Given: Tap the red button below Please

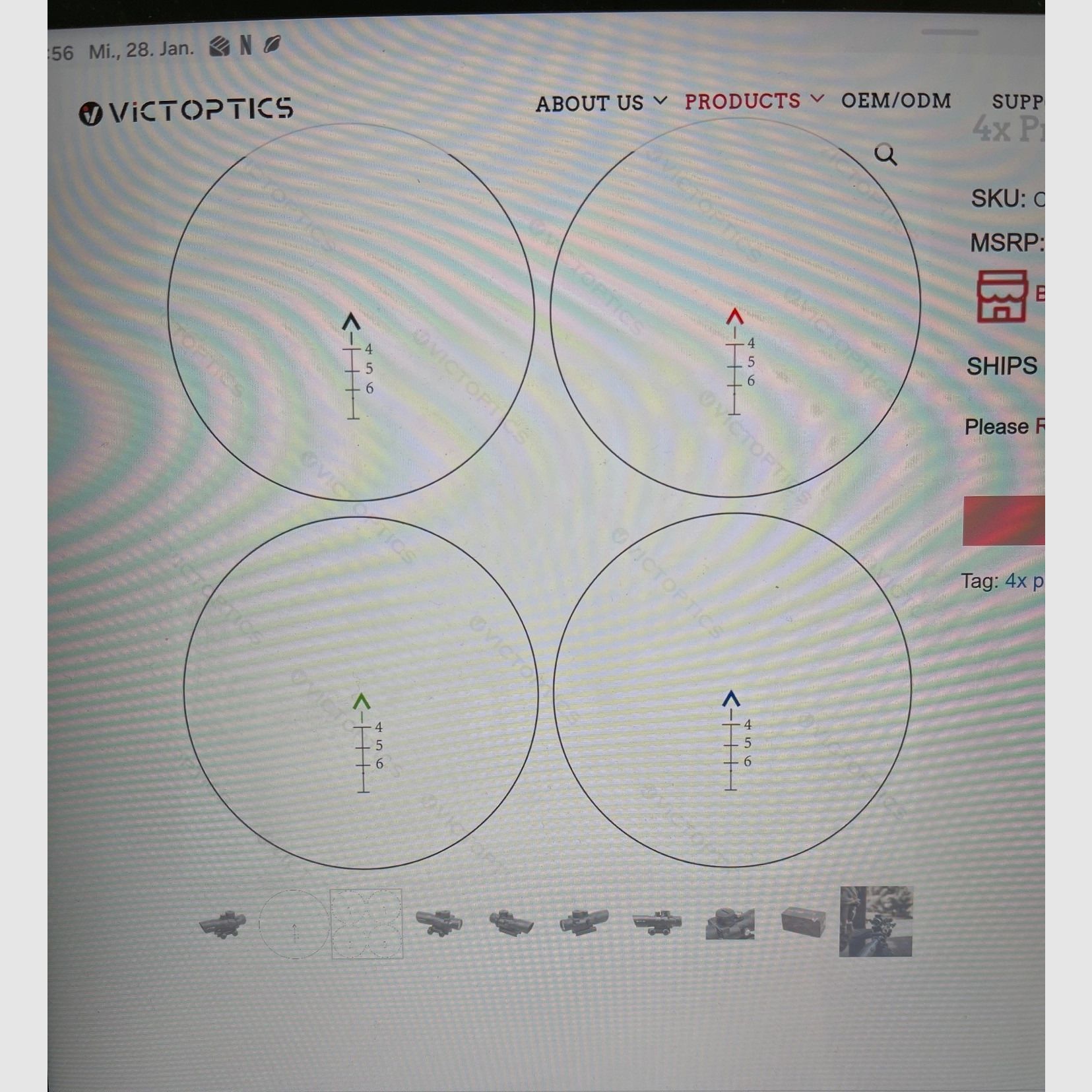Looking at the screenshot, I should (x=1004, y=521).
